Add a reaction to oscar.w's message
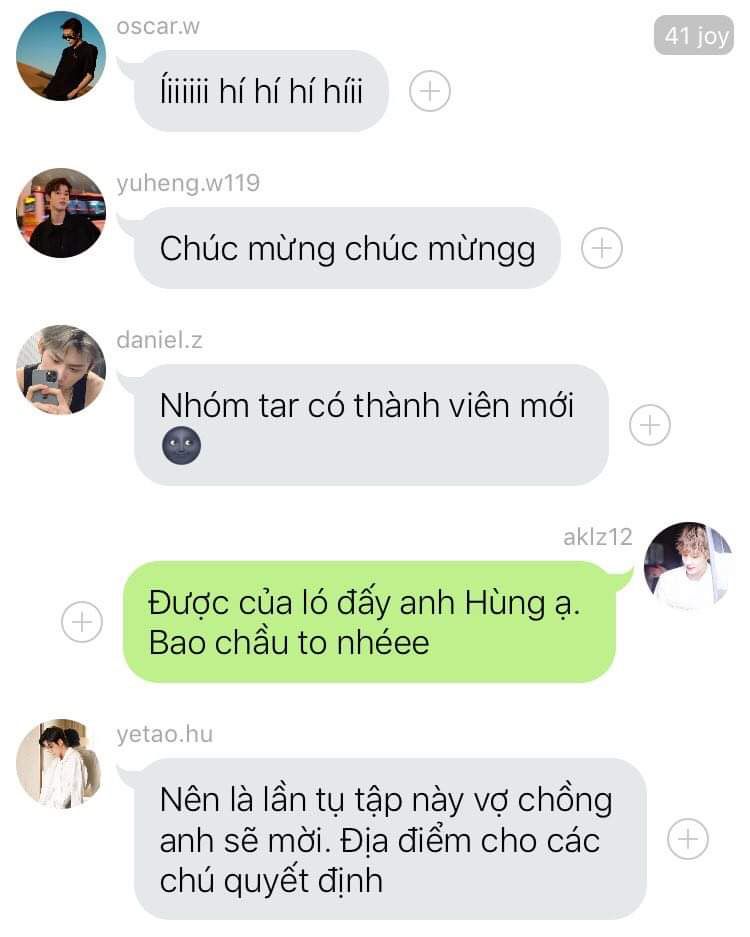The width and height of the screenshot is (750, 937). point(430,91)
